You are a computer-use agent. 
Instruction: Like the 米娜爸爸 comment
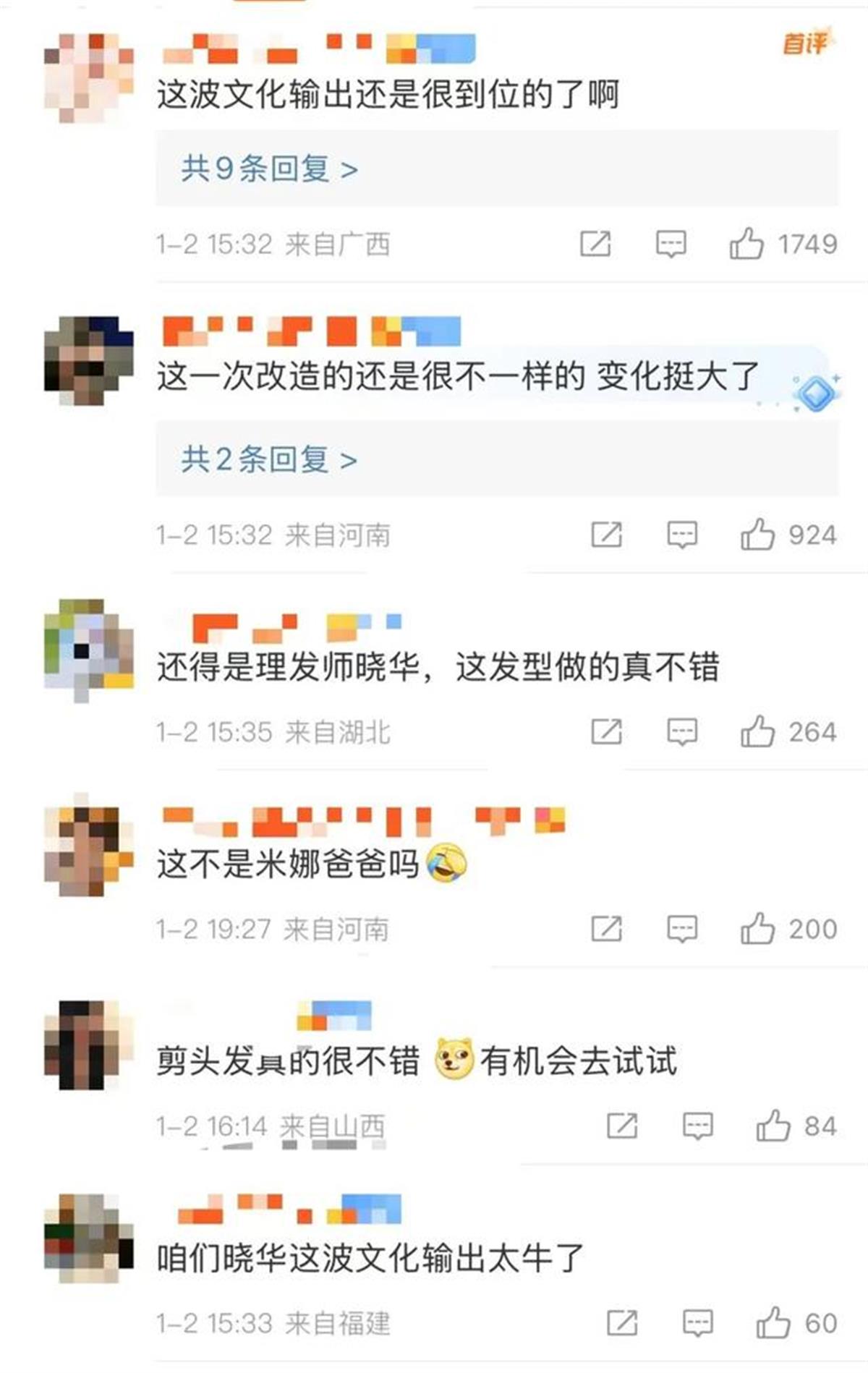tap(757, 928)
